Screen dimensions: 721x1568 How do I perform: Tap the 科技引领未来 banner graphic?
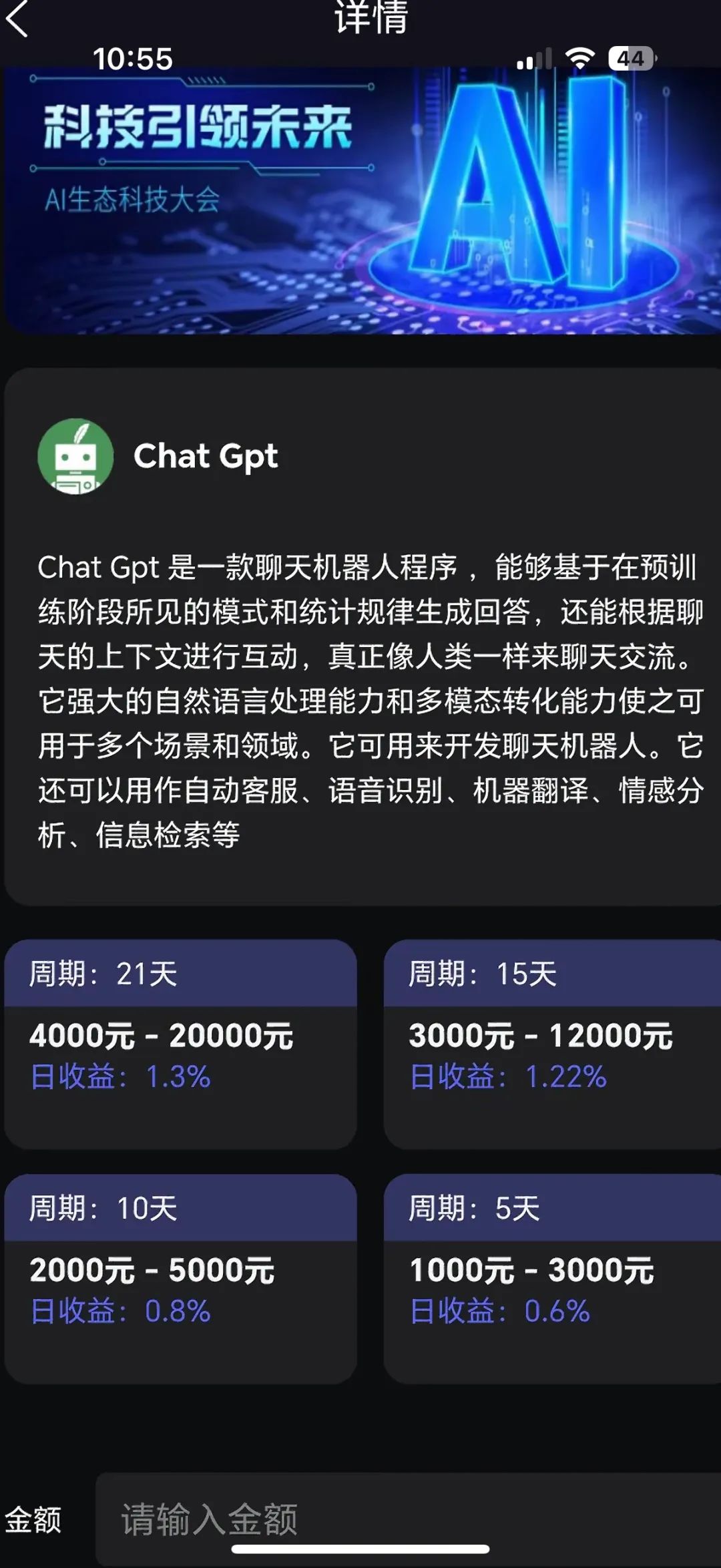click(200, 127)
